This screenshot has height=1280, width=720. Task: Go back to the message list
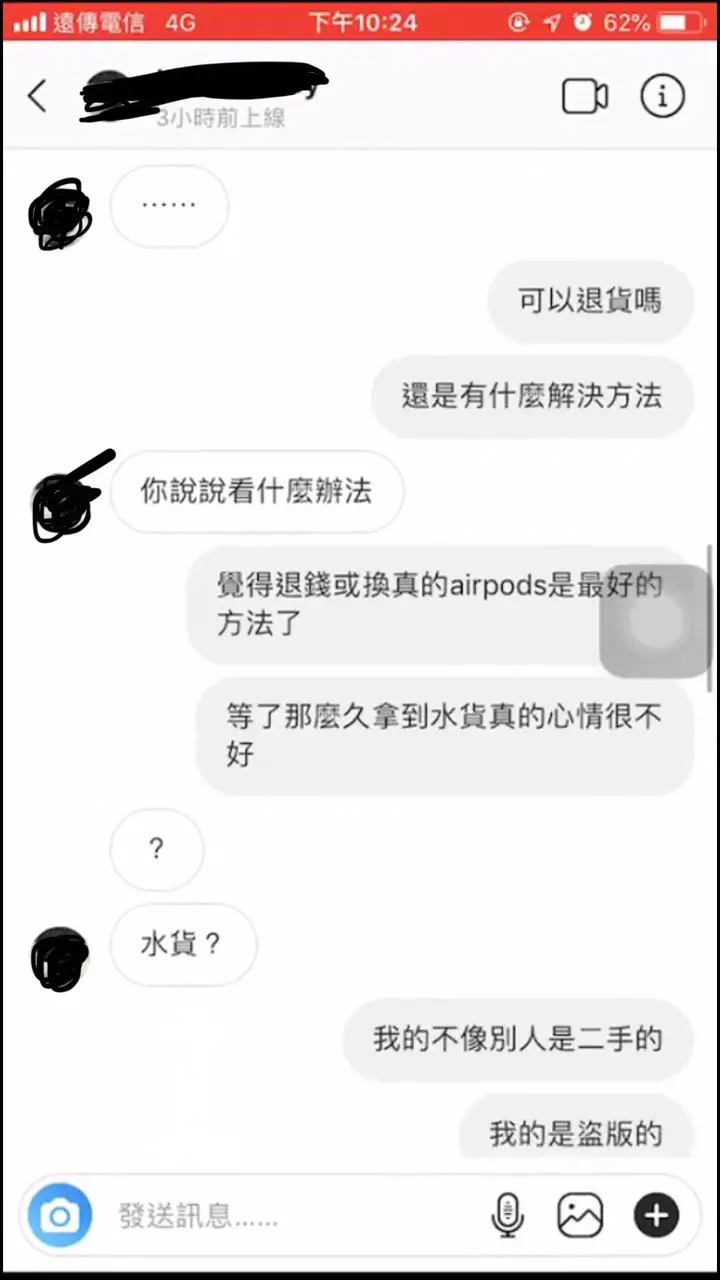(x=38, y=97)
